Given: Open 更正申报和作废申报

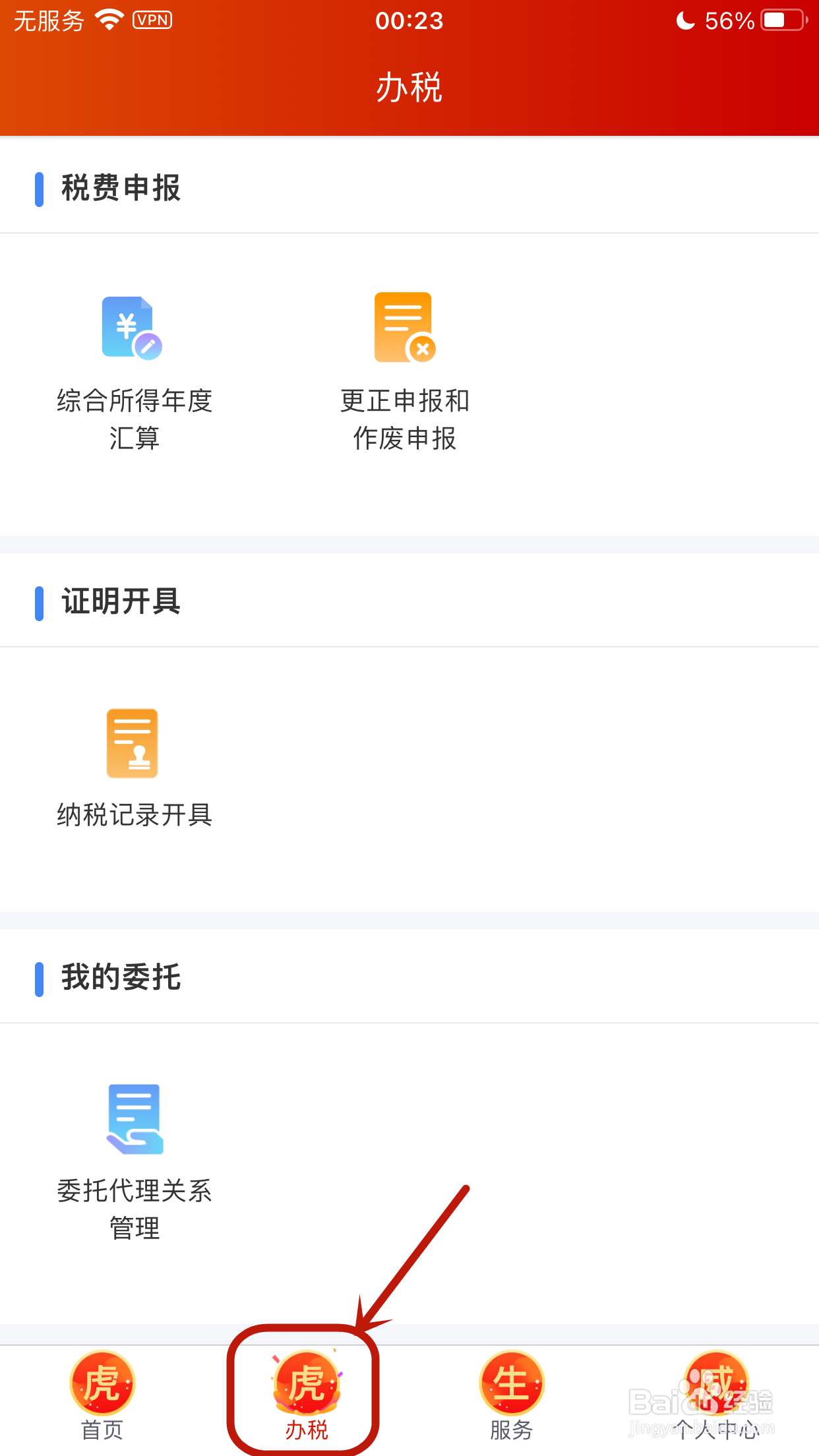Looking at the screenshot, I should click(405, 372).
